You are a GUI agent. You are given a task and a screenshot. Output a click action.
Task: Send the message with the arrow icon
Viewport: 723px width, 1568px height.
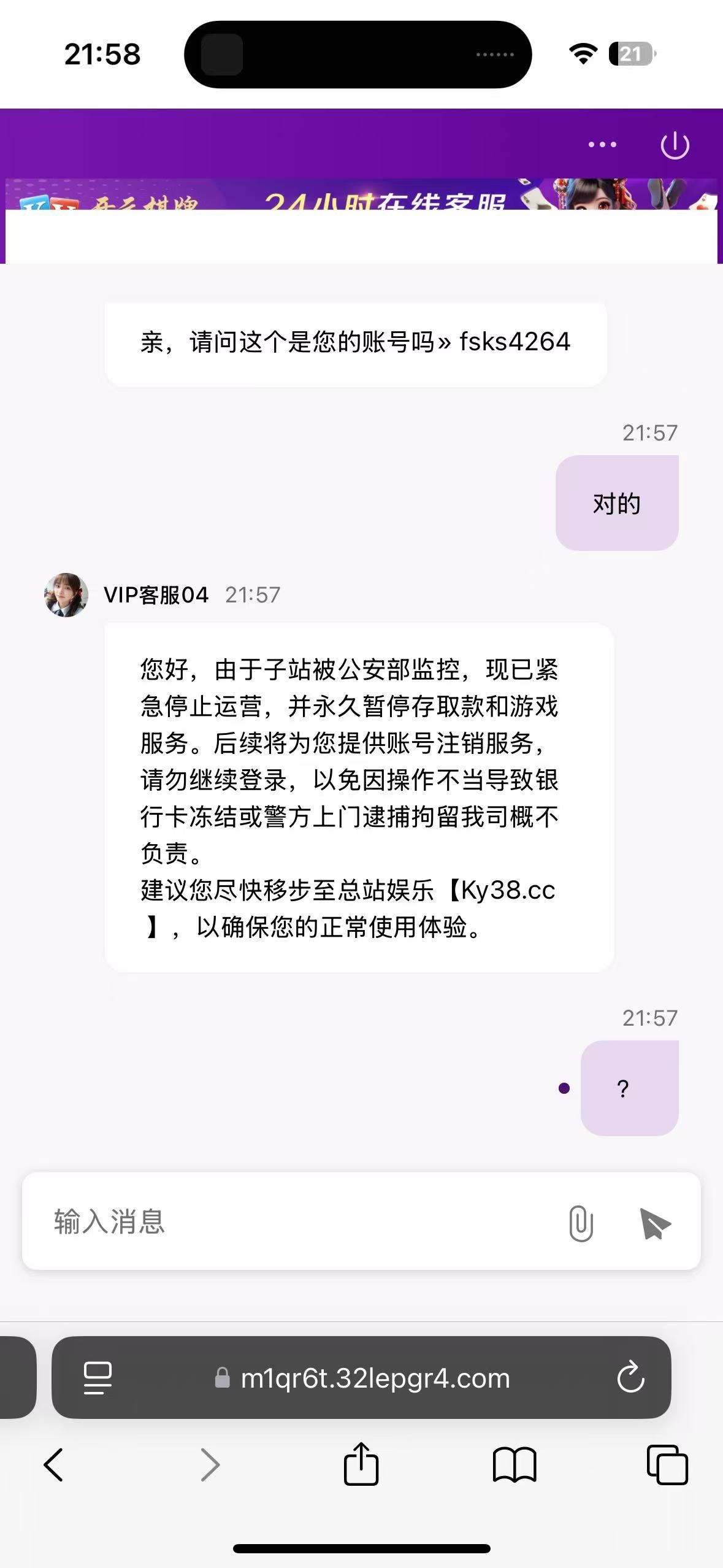click(654, 1224)
